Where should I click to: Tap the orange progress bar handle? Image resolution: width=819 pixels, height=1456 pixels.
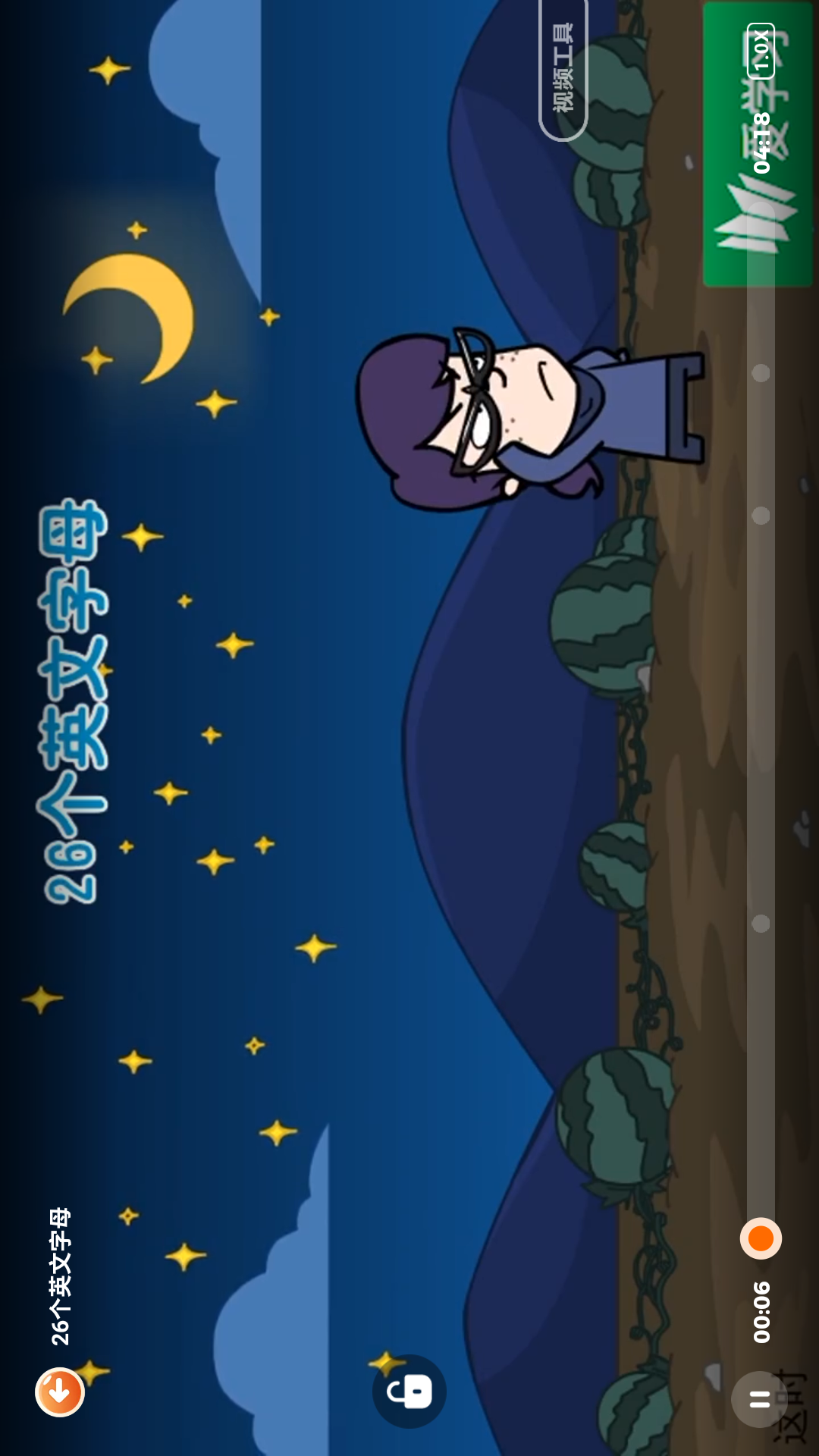tap(761, 1238)
